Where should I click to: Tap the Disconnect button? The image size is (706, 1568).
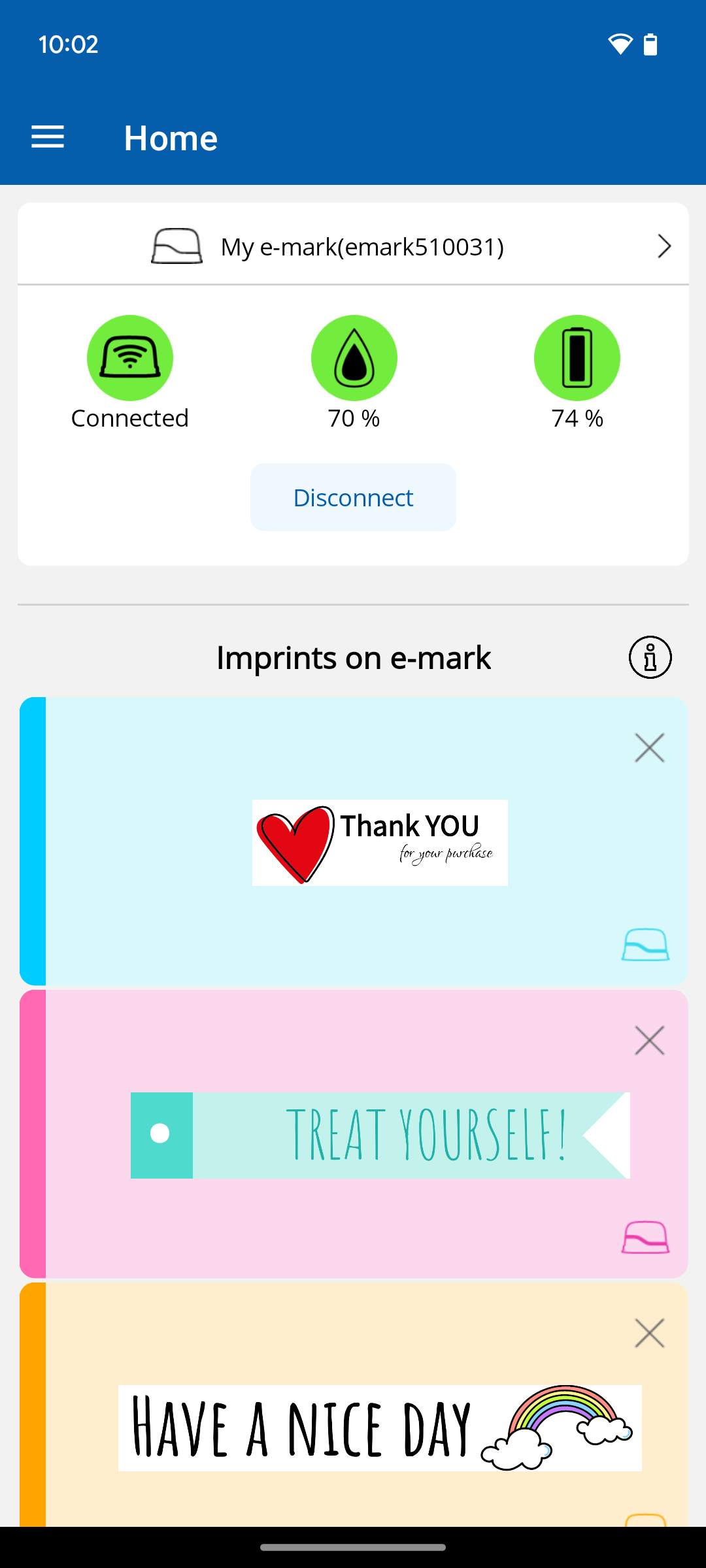point(353,498)
